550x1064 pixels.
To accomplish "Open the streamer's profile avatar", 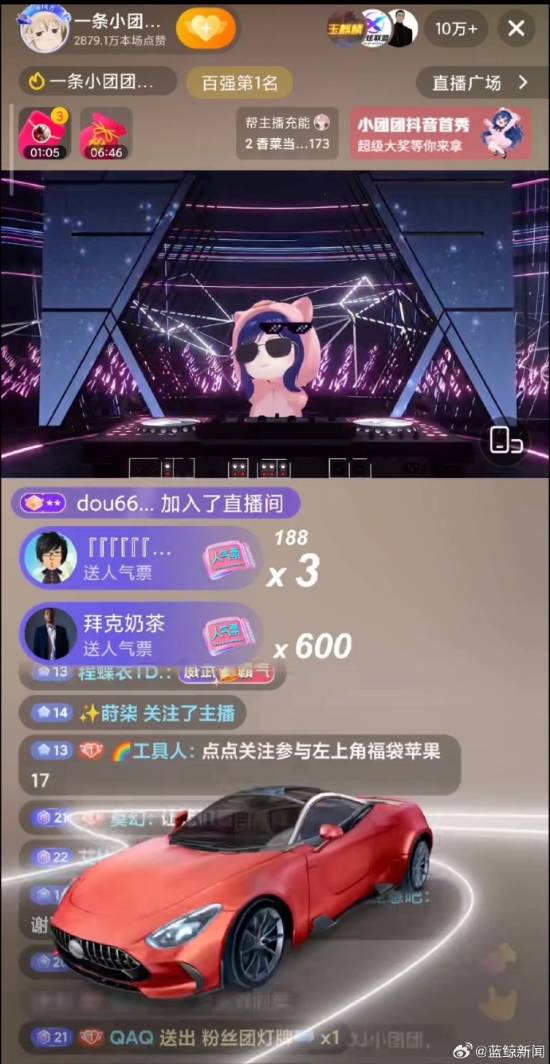I will (44, 28).
